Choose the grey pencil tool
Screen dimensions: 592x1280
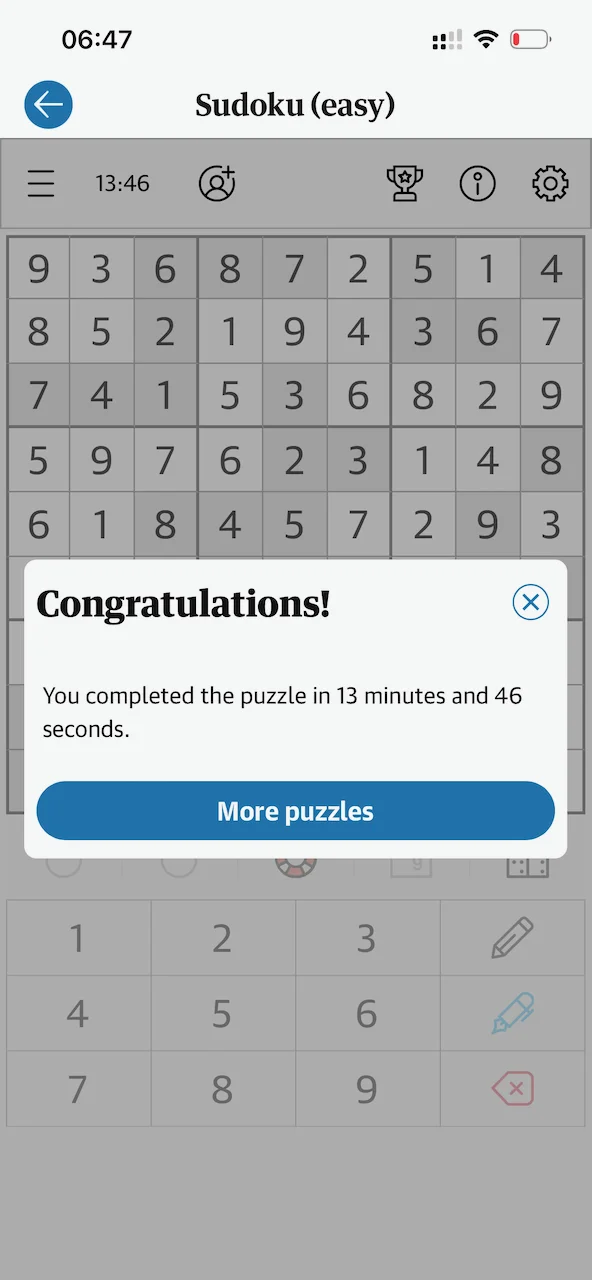tap(513, 938)
